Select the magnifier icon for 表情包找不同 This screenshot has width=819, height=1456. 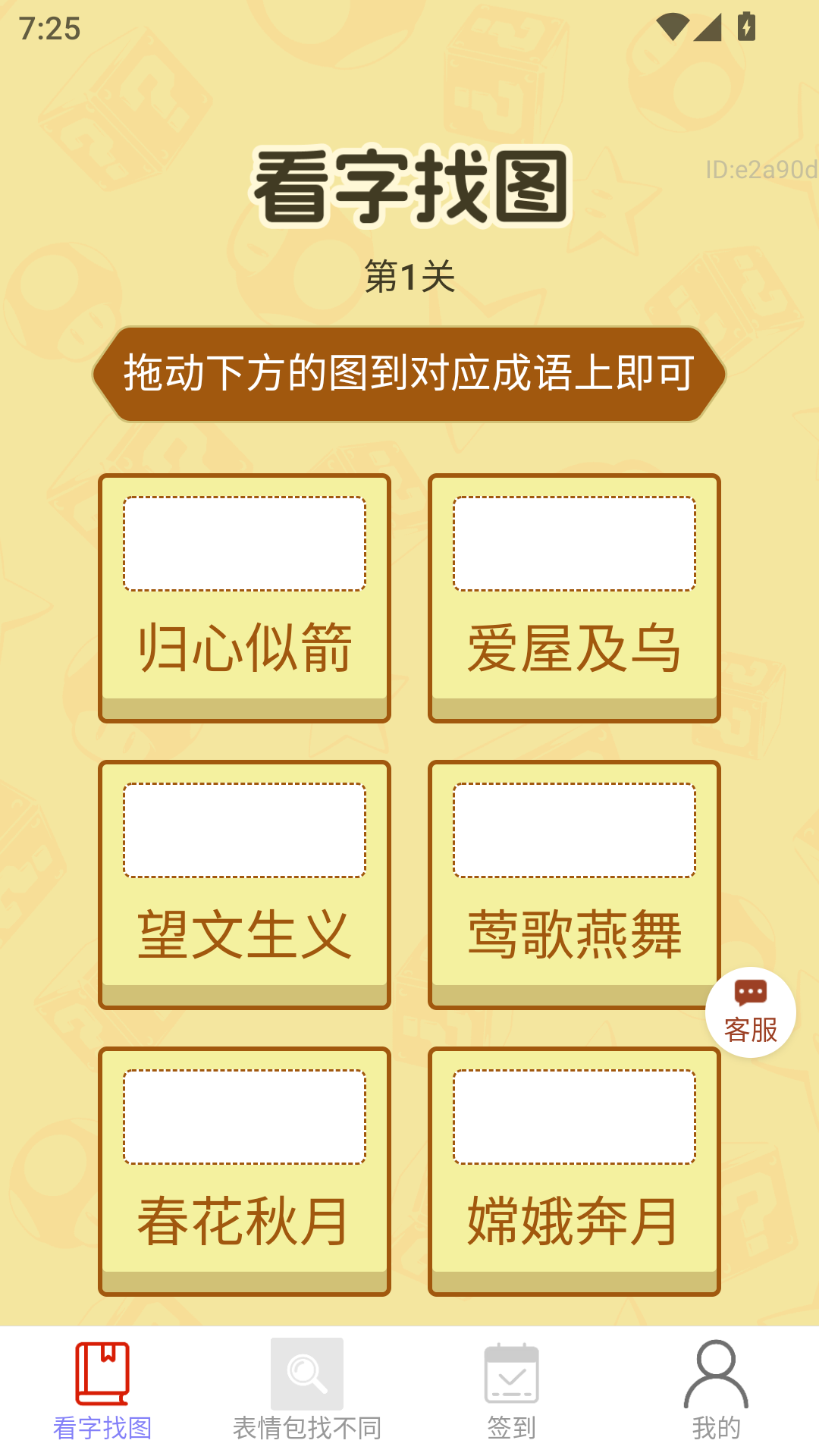click(x=307, y=1374)
